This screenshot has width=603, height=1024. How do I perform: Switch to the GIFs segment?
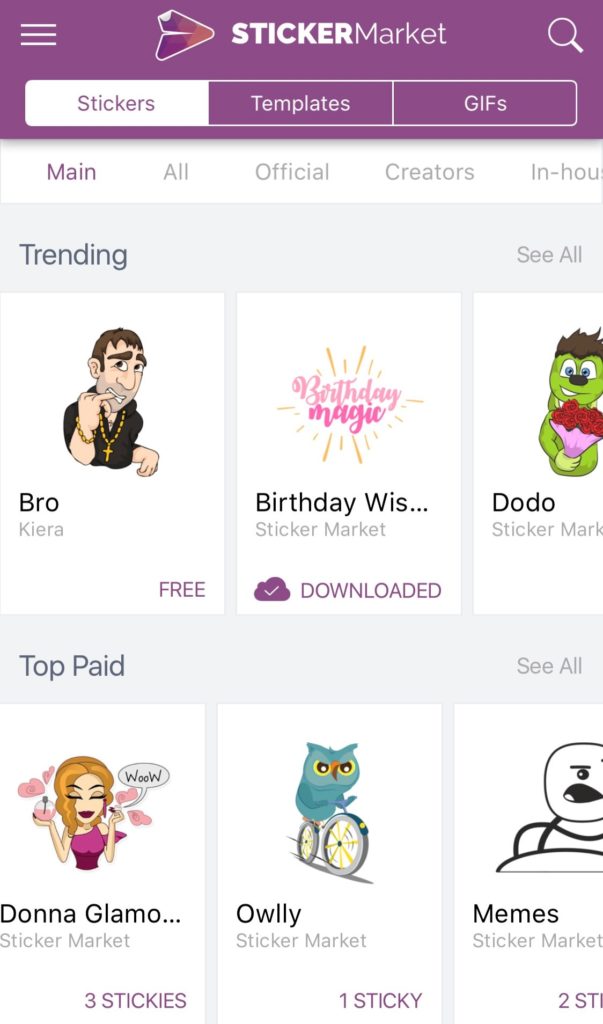(485, 103)
